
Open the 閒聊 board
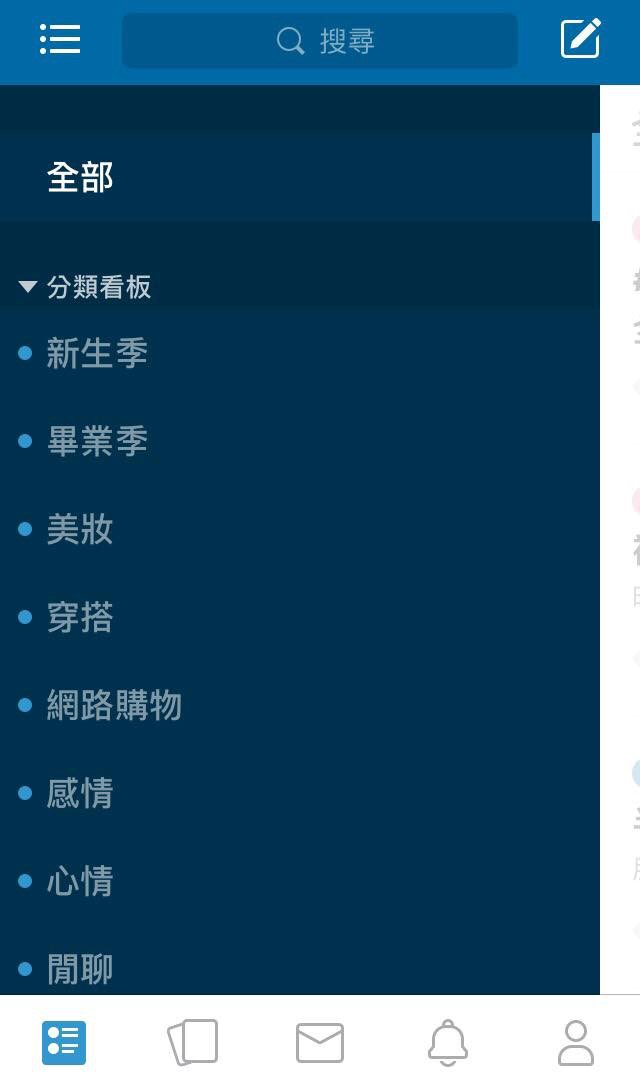coord(80,968)
